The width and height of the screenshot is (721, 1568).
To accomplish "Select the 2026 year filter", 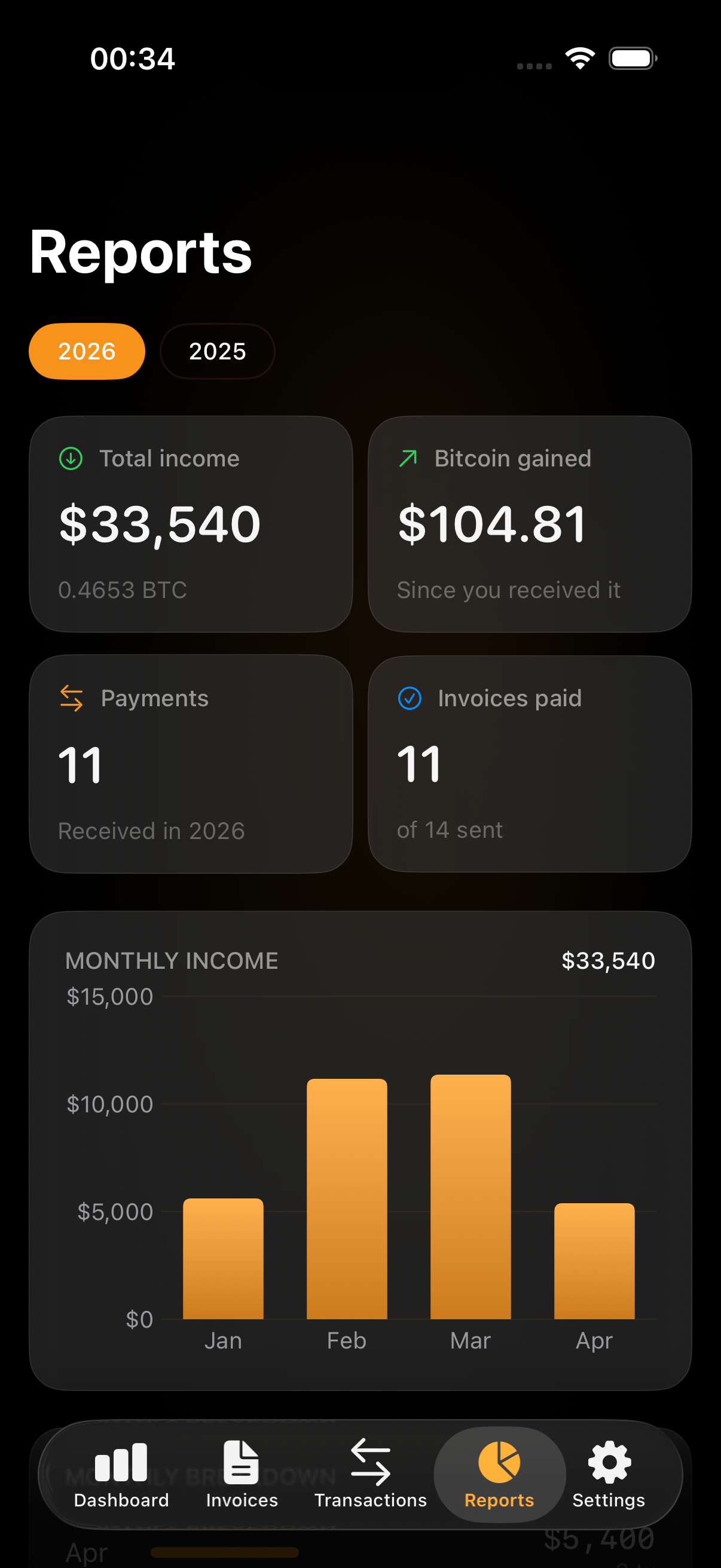I will point(87,351).
